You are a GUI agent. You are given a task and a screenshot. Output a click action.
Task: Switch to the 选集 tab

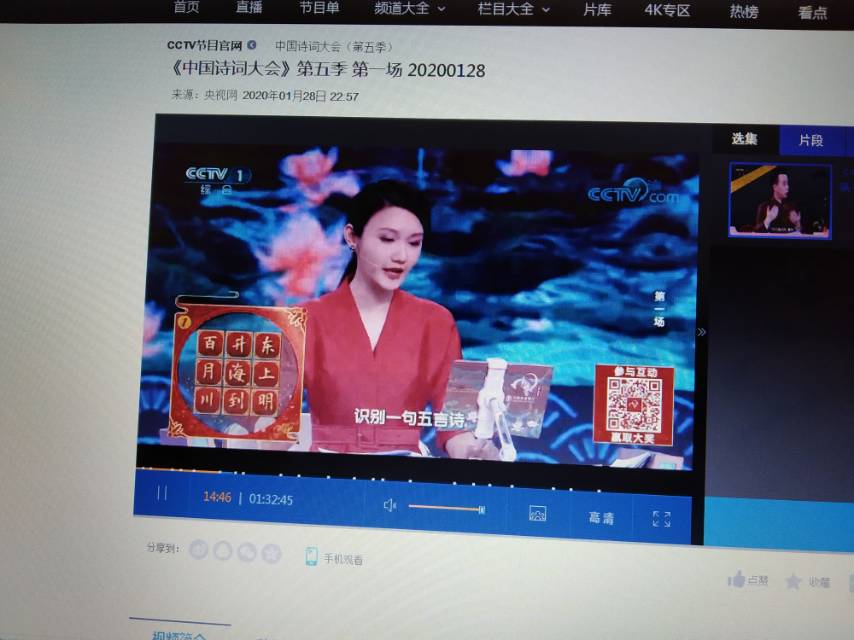tap(744, 139)
